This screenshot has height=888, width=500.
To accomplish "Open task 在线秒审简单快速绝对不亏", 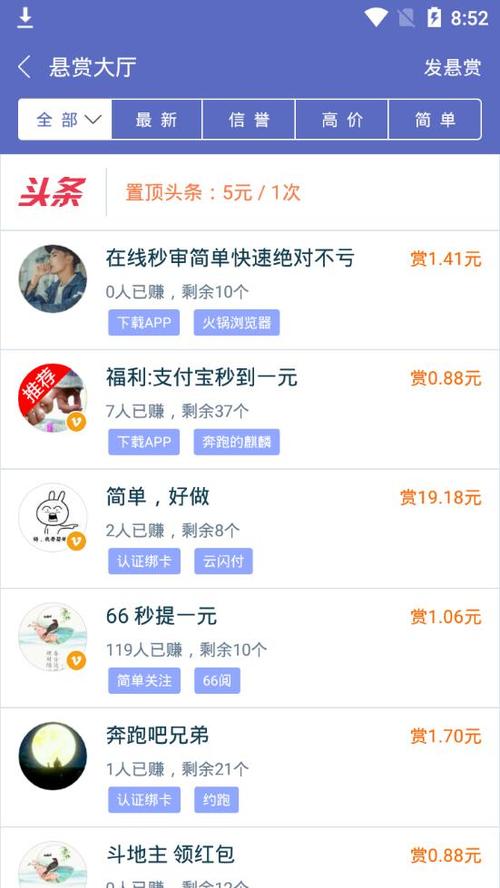I will pos(250,290).
